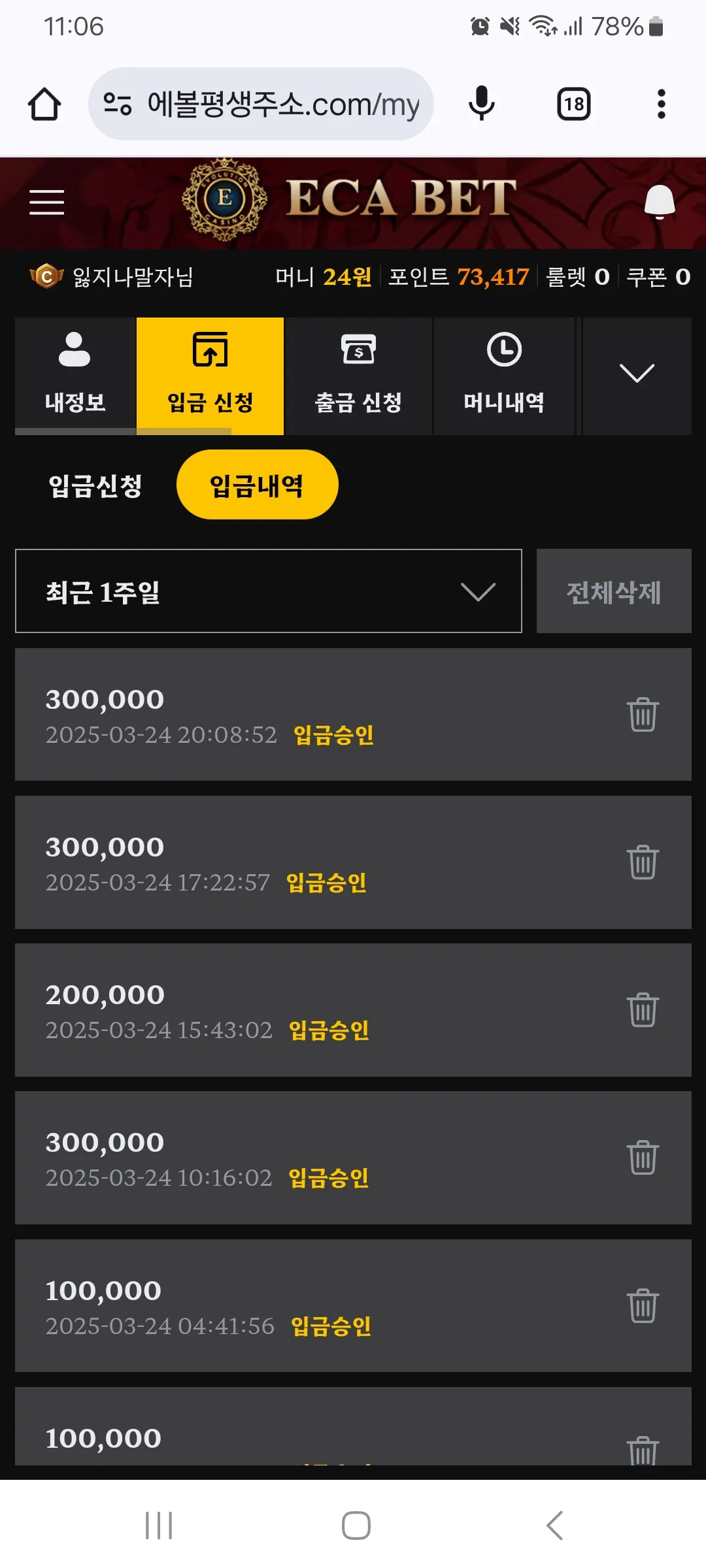The height and width of the screenshot is (1568, 706).
Task: Open the hamburger drawer menu
Action: pyautogui.click(x=46, y=202)
